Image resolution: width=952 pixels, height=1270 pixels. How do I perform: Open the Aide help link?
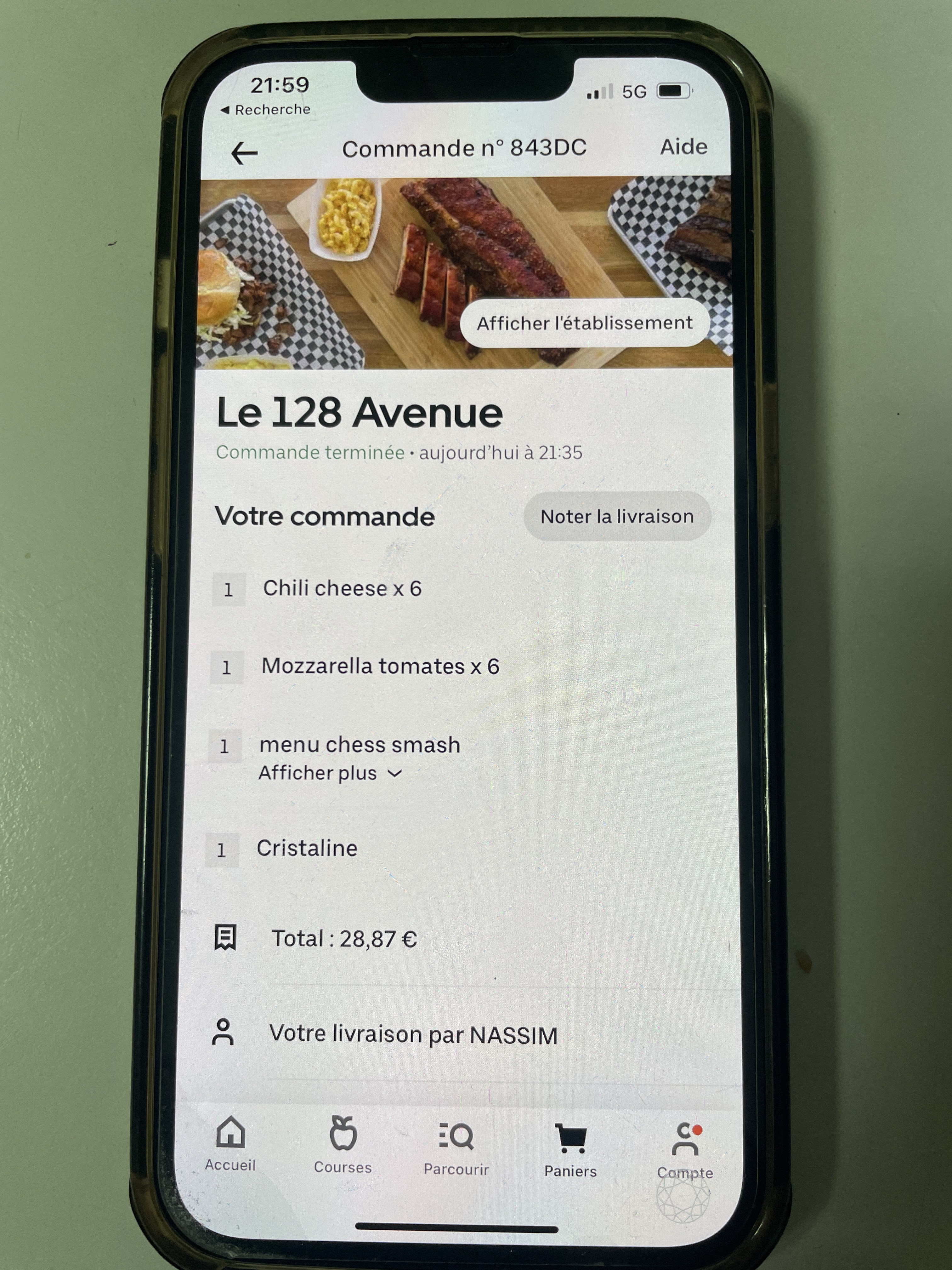tap(683, 147)
